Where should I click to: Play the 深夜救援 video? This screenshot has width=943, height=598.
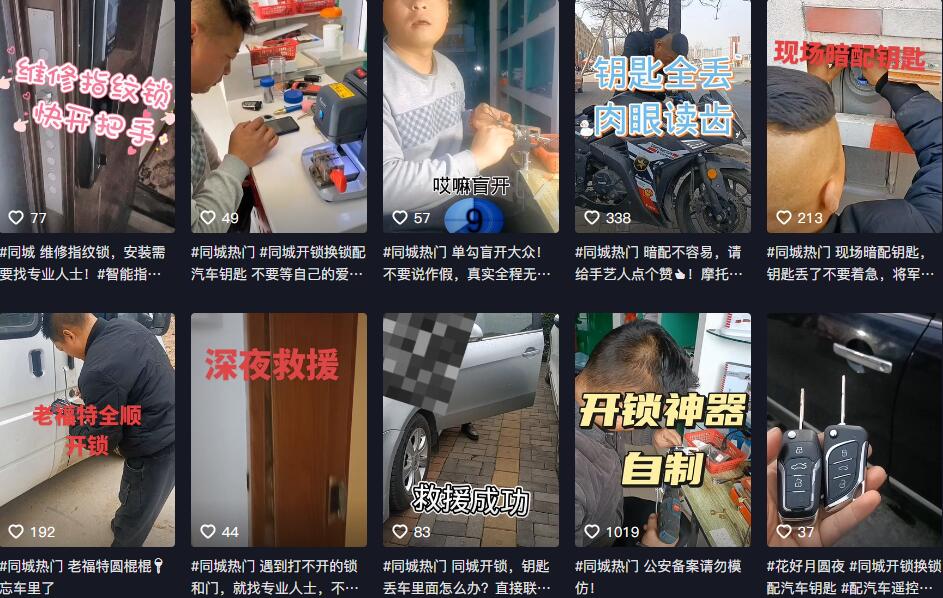[x=279, y=430]
